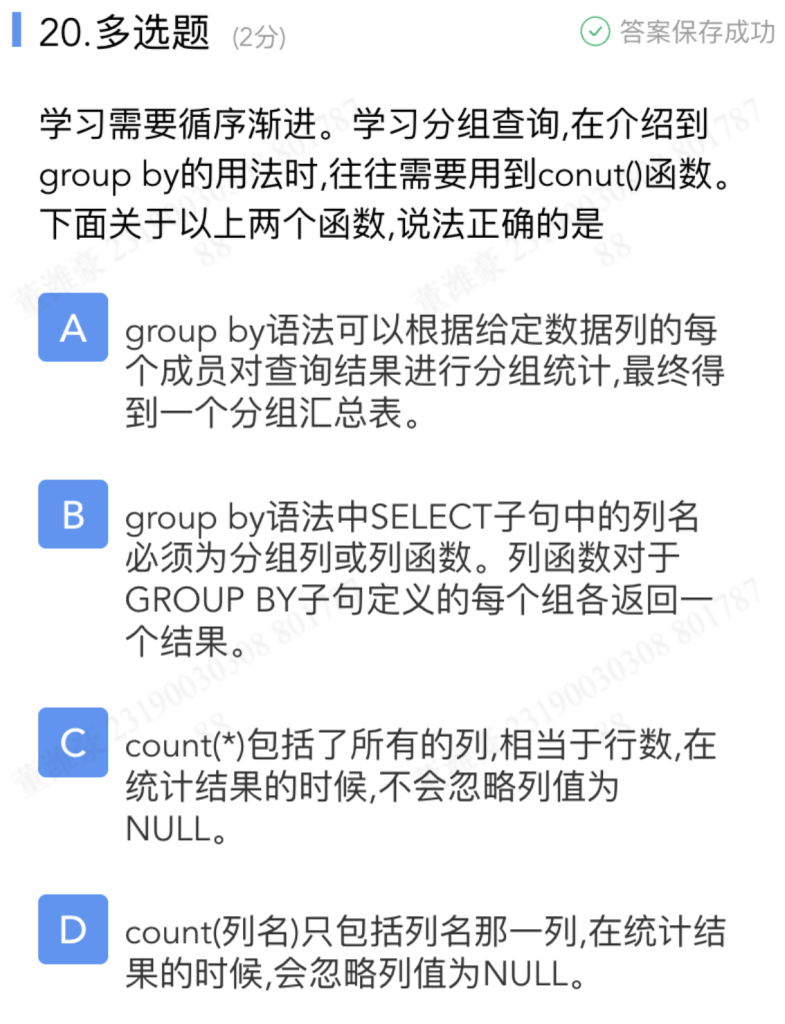Pick option C about count(*) rows

(73, 742)
